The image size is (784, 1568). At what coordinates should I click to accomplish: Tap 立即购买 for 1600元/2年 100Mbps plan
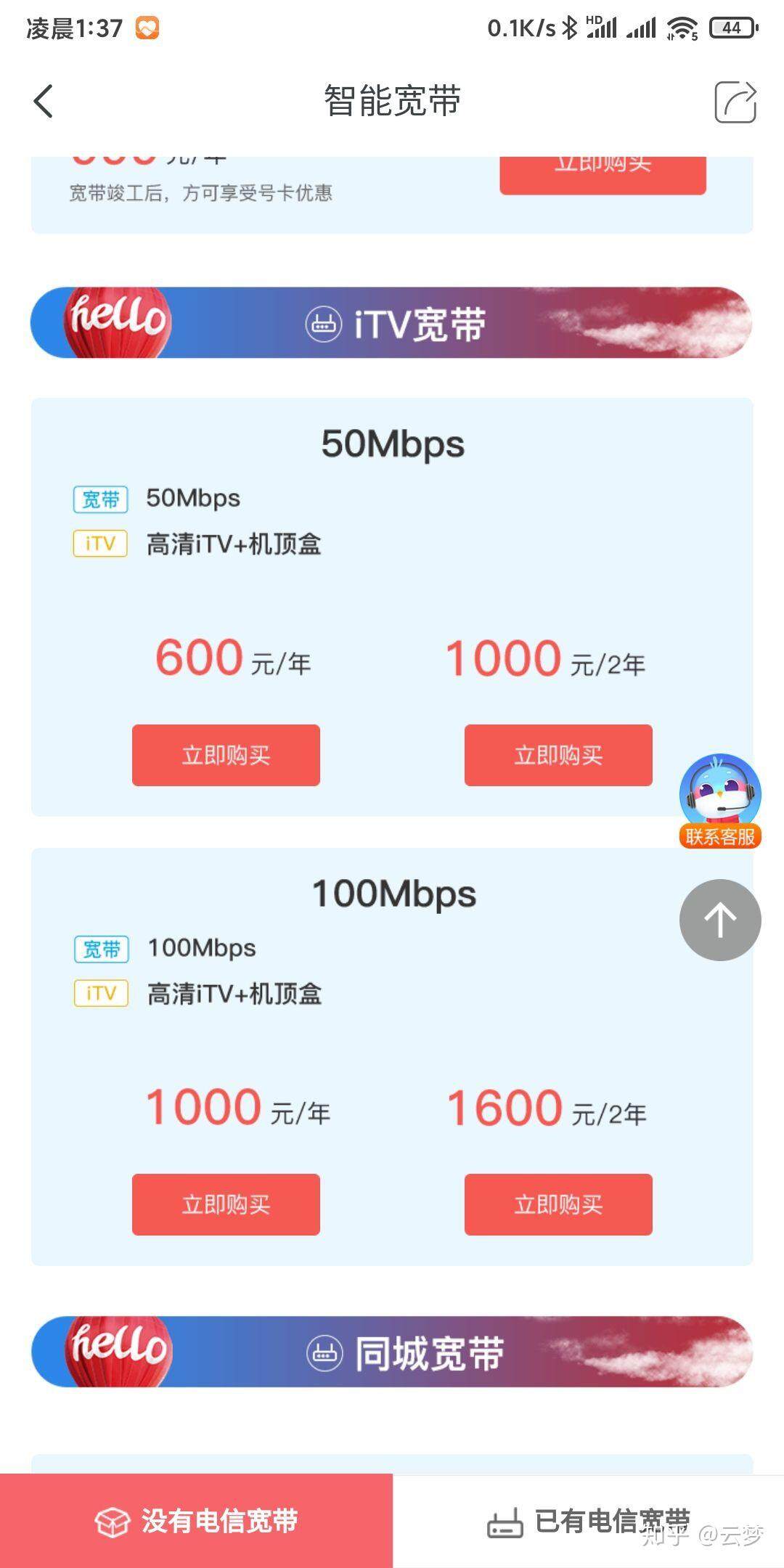tap(558, 1205)
